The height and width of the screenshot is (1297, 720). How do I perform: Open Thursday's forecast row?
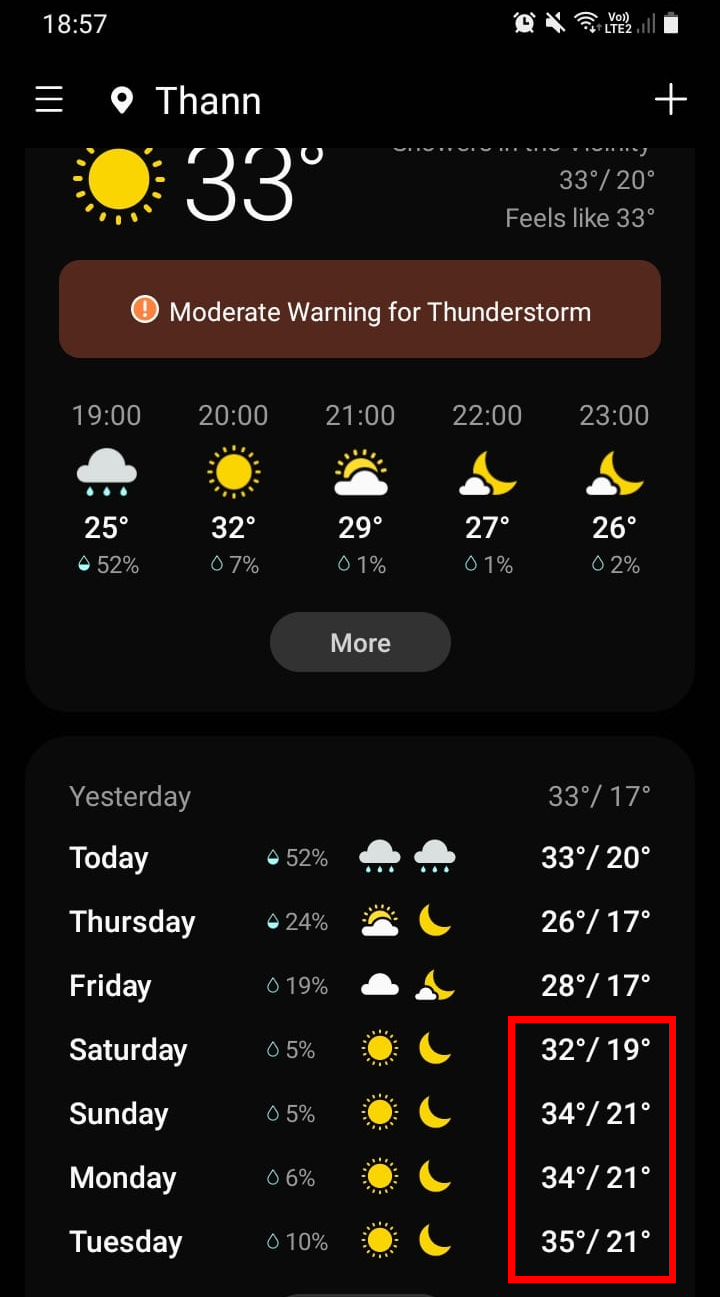coord(360,921)
